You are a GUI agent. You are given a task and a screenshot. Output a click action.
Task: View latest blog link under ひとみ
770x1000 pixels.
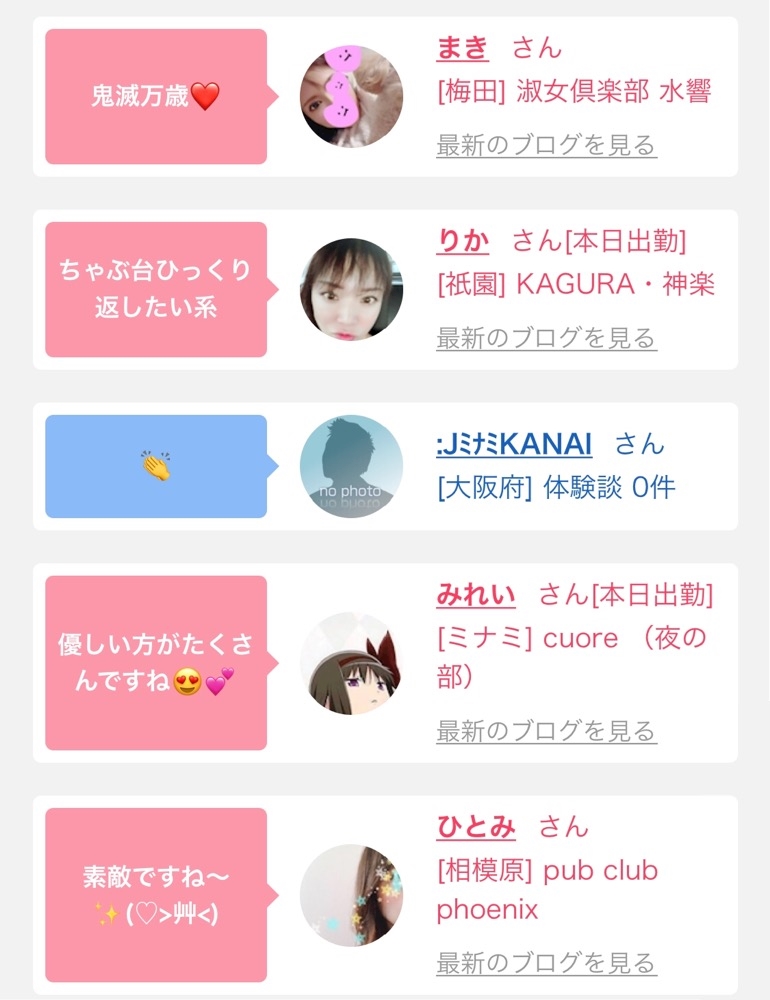point(547,963)
